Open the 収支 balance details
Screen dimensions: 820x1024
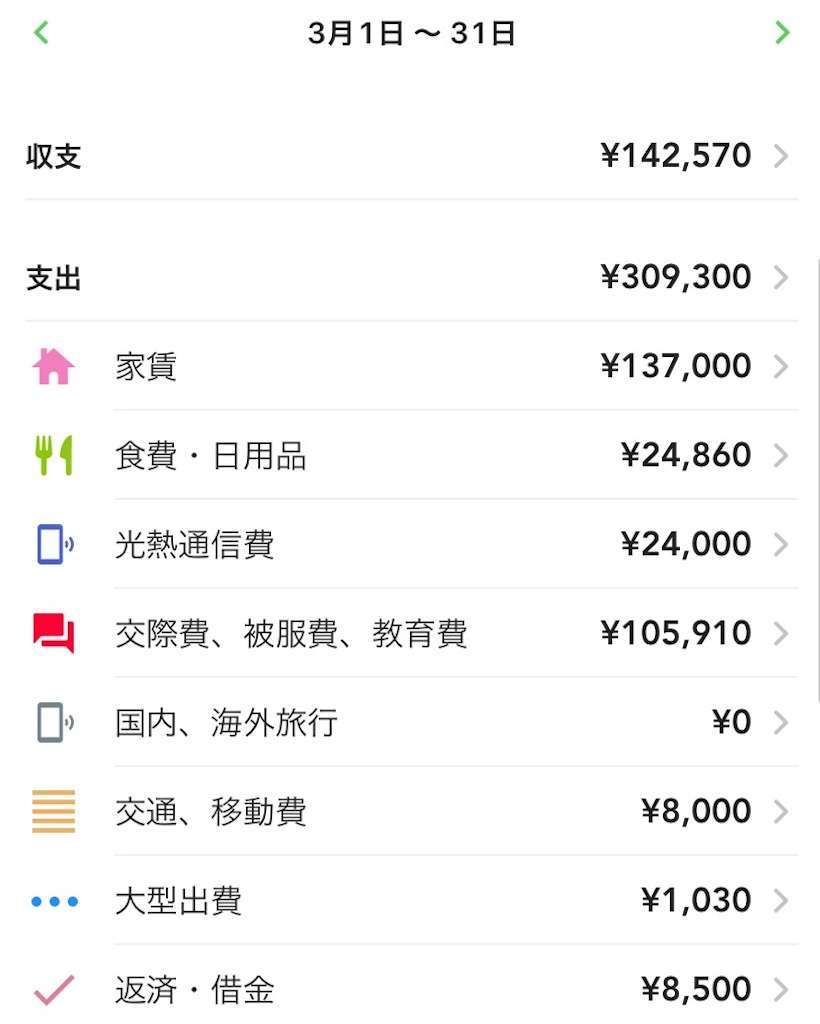click(x=410, y=157)
